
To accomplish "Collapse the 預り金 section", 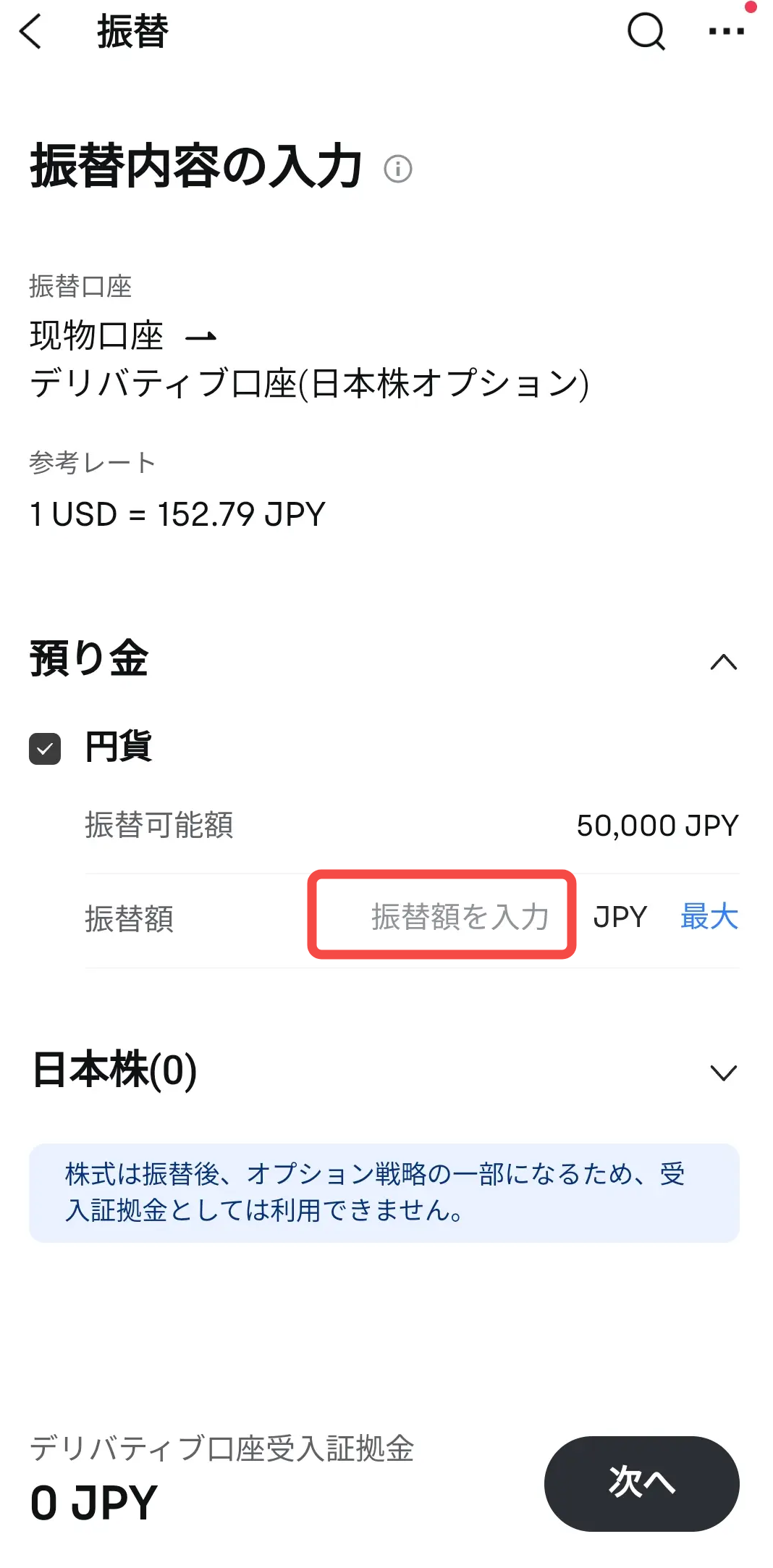I will [x=724, y=662].
